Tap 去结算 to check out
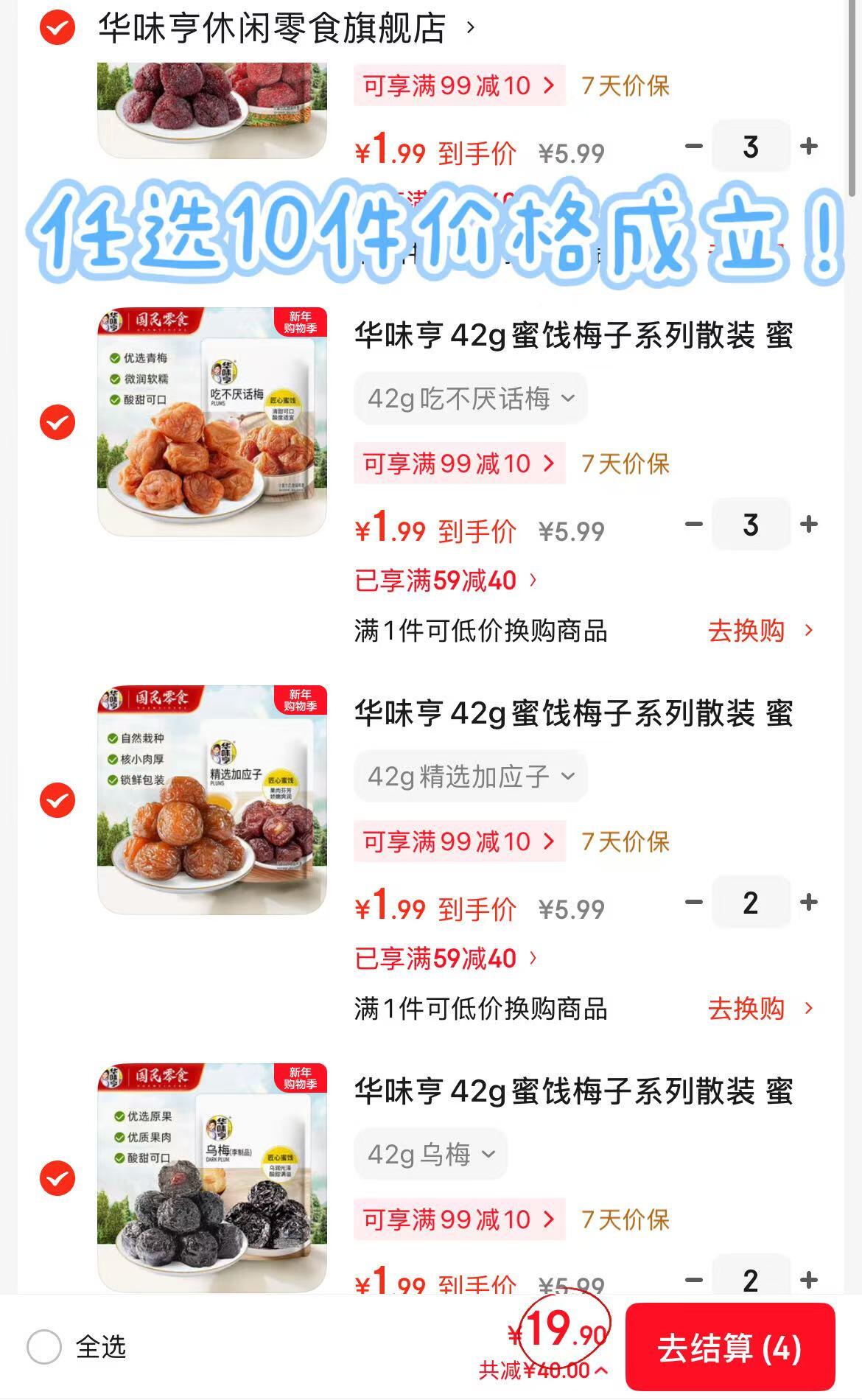 (x=729, y=1348)
